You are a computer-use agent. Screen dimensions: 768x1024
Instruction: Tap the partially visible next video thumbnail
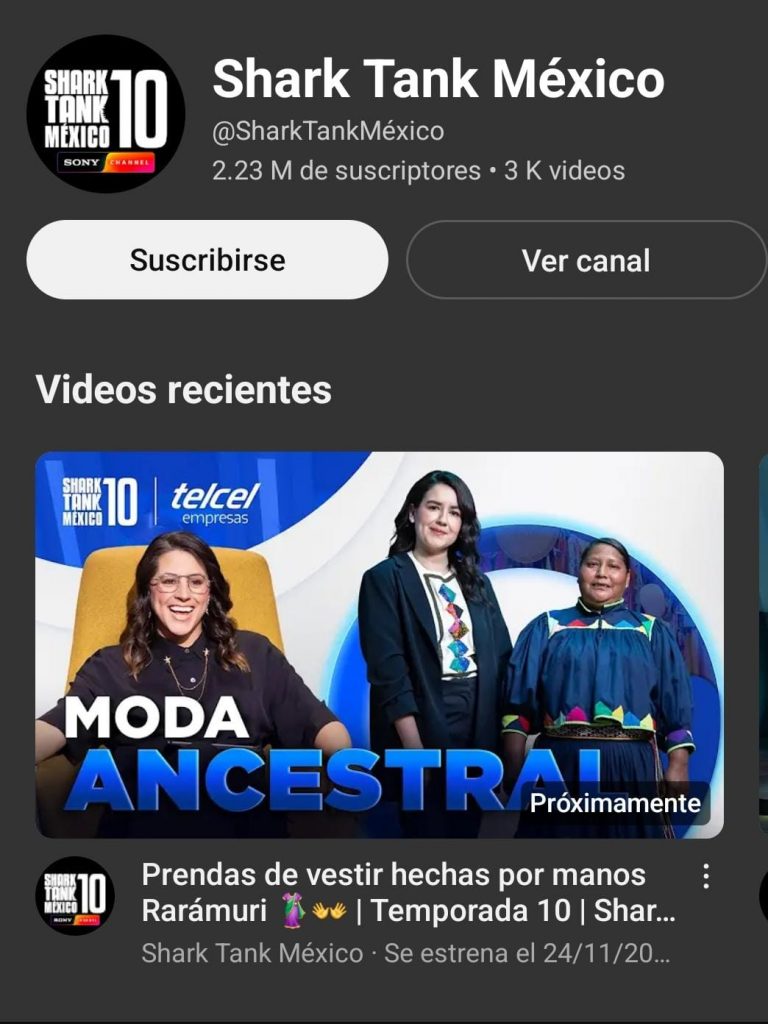tap(763, 640)
